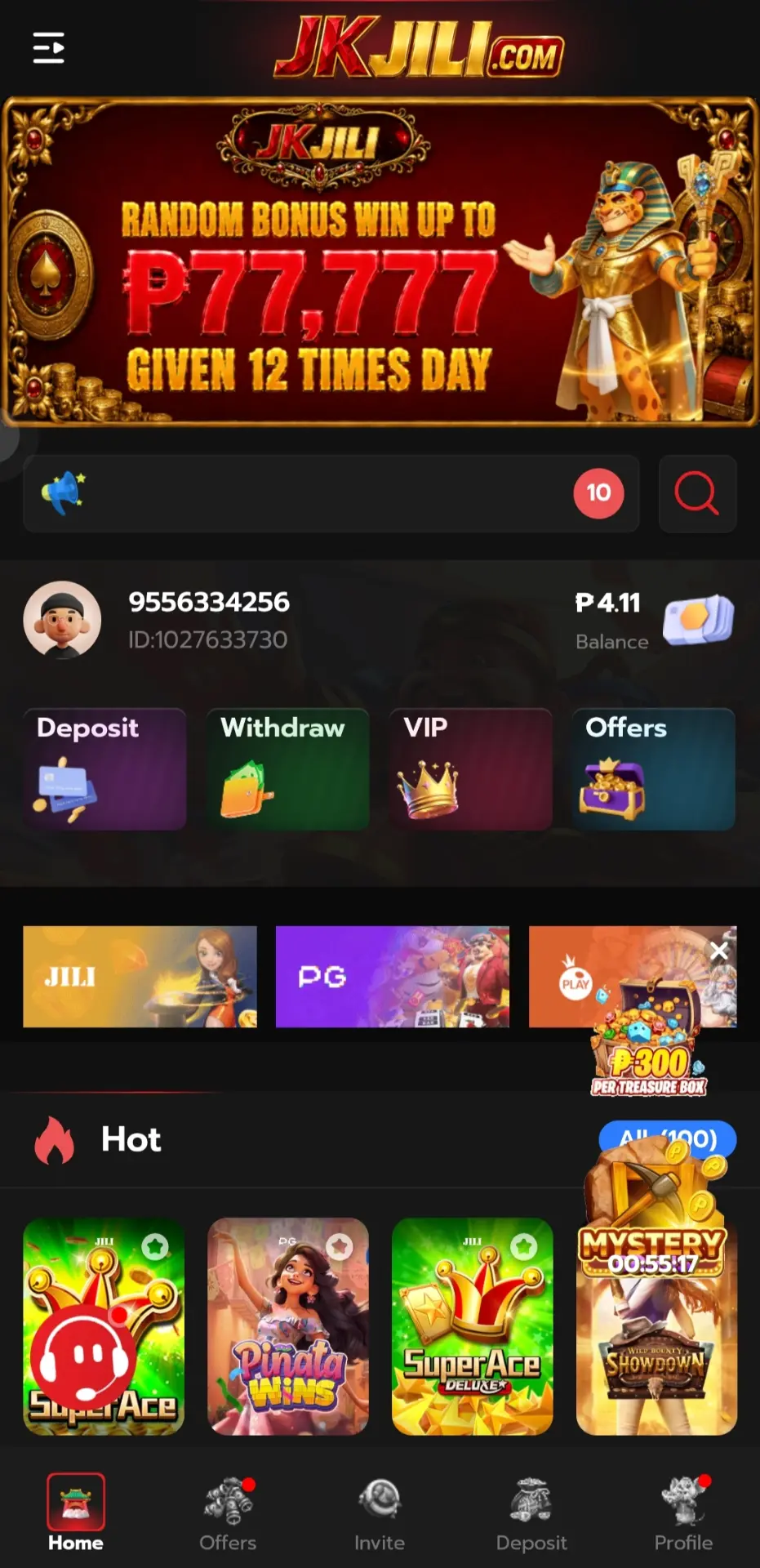Open the customer support headset bubble
Screen dimensions: 760x1568
pyautogui.click(x=82, y=1356)
